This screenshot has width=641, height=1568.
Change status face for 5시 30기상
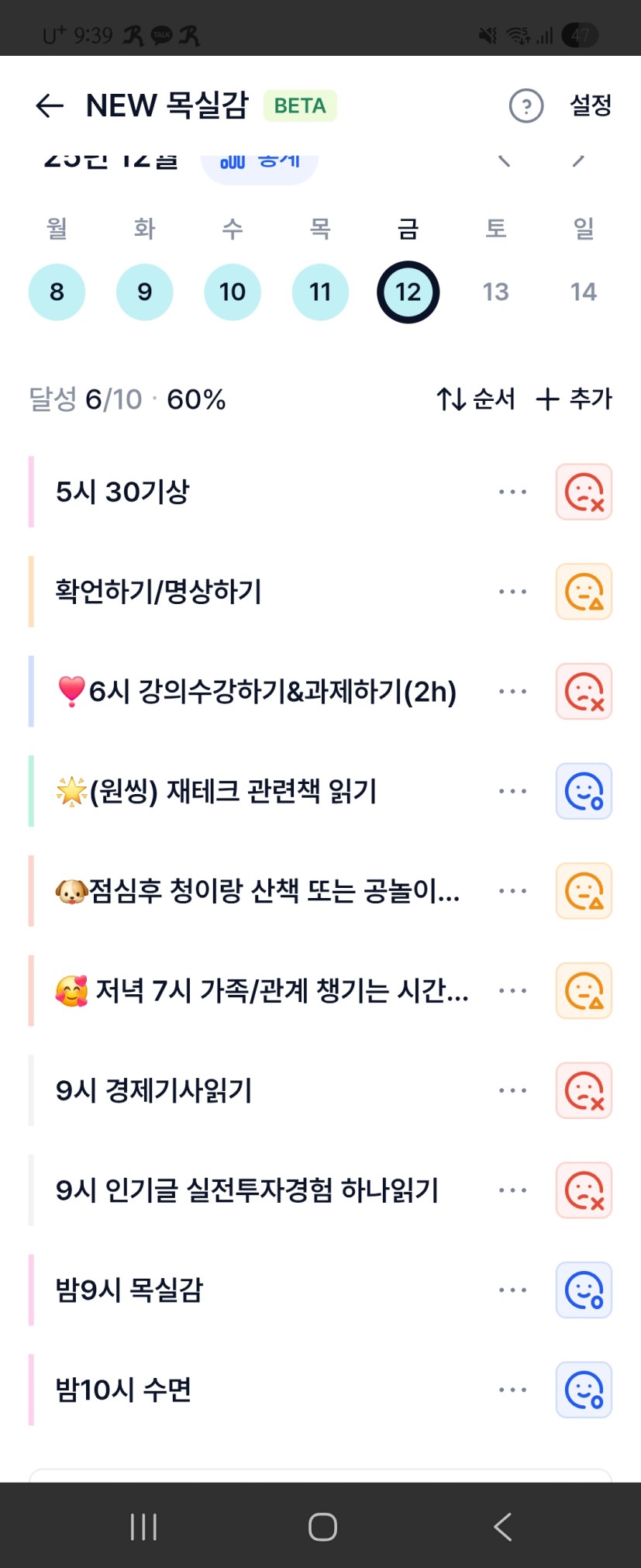click(584, 492)
